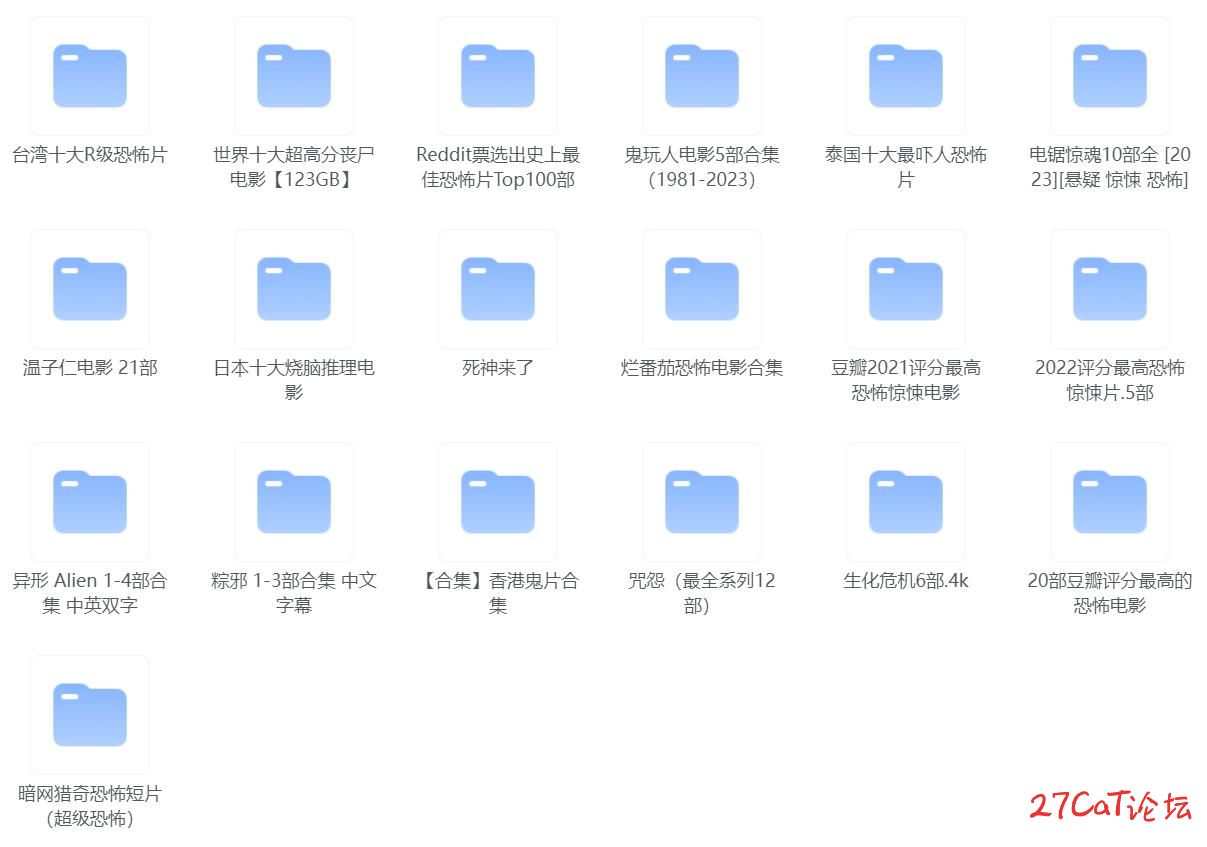Open the 电锯惊魂10部全 folder
The width and height of the screenshot is (1207, 847).
[1110, 76]
